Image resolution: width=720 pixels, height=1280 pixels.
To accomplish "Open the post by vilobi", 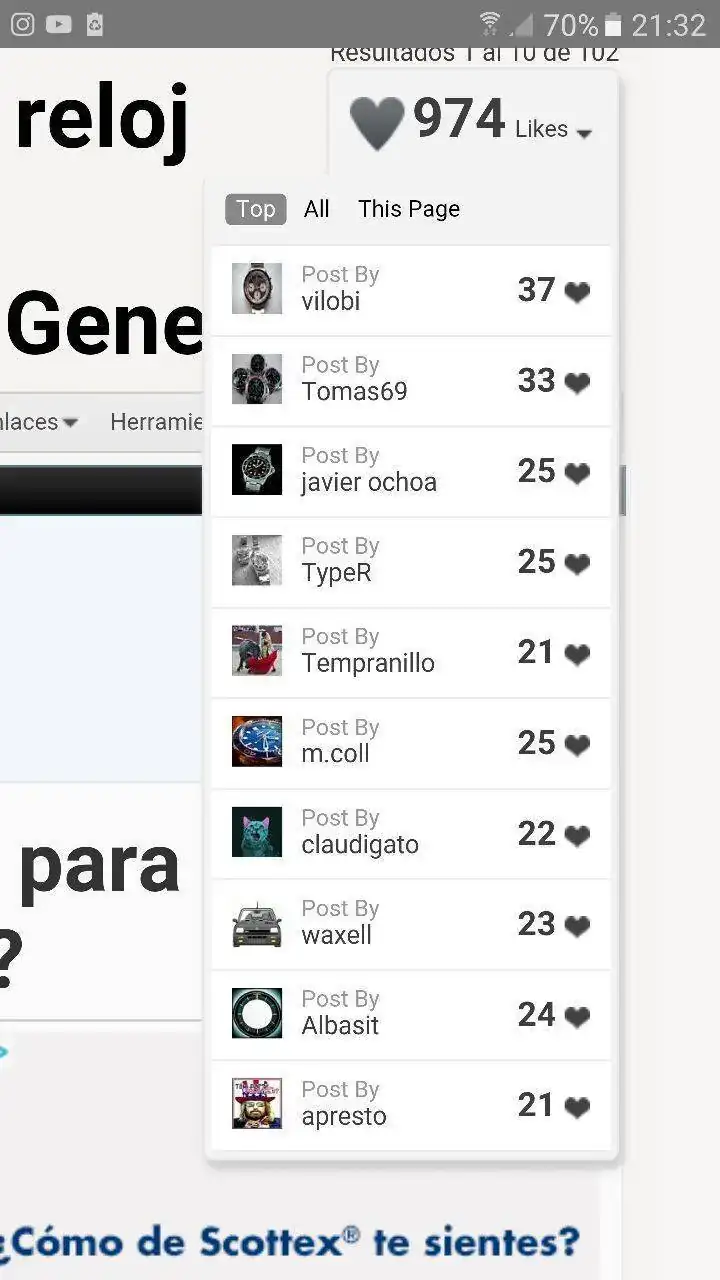I will click(411, 290).
